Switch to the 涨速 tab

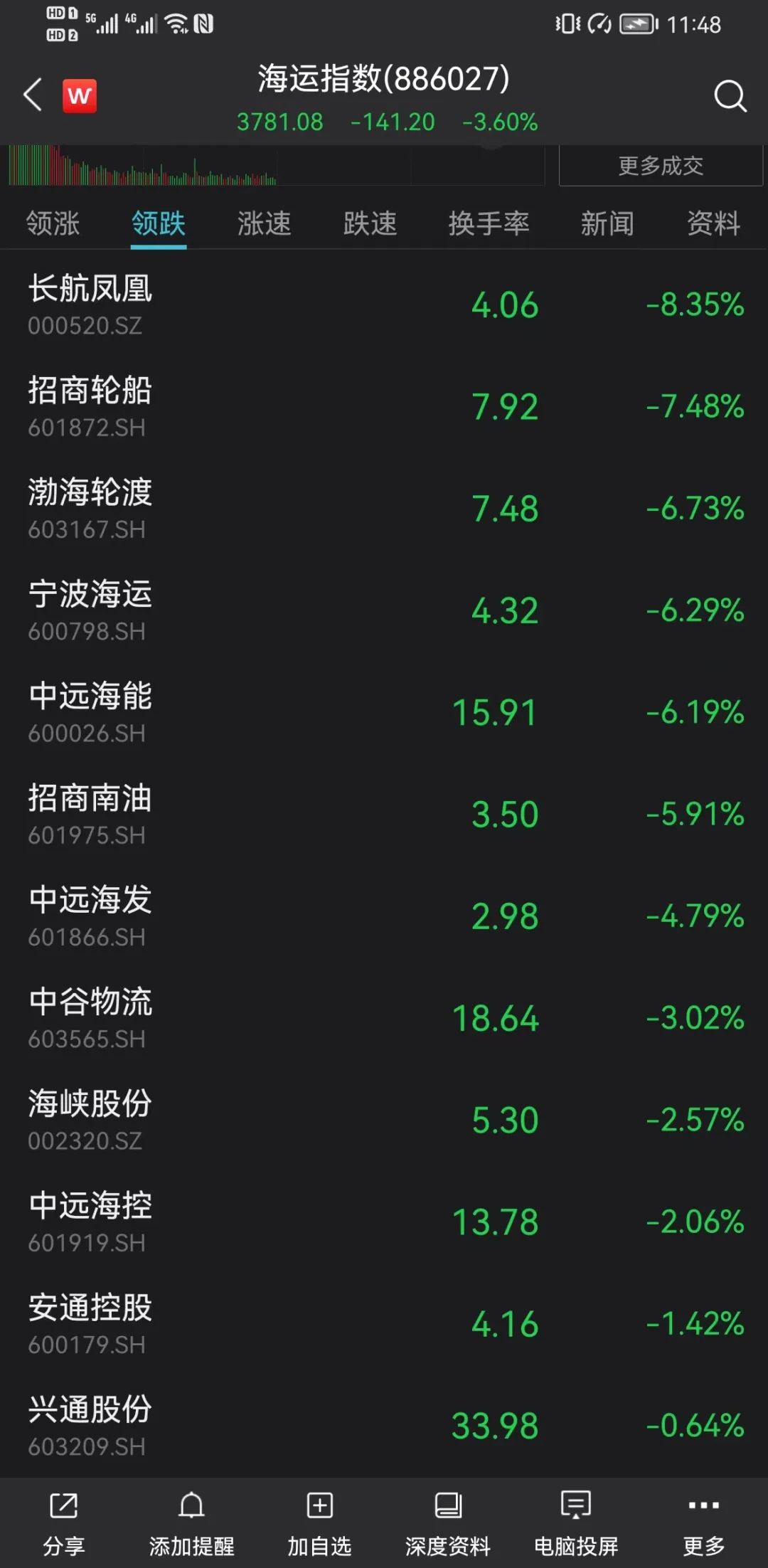pyautogui.click(x=264, y=223)
